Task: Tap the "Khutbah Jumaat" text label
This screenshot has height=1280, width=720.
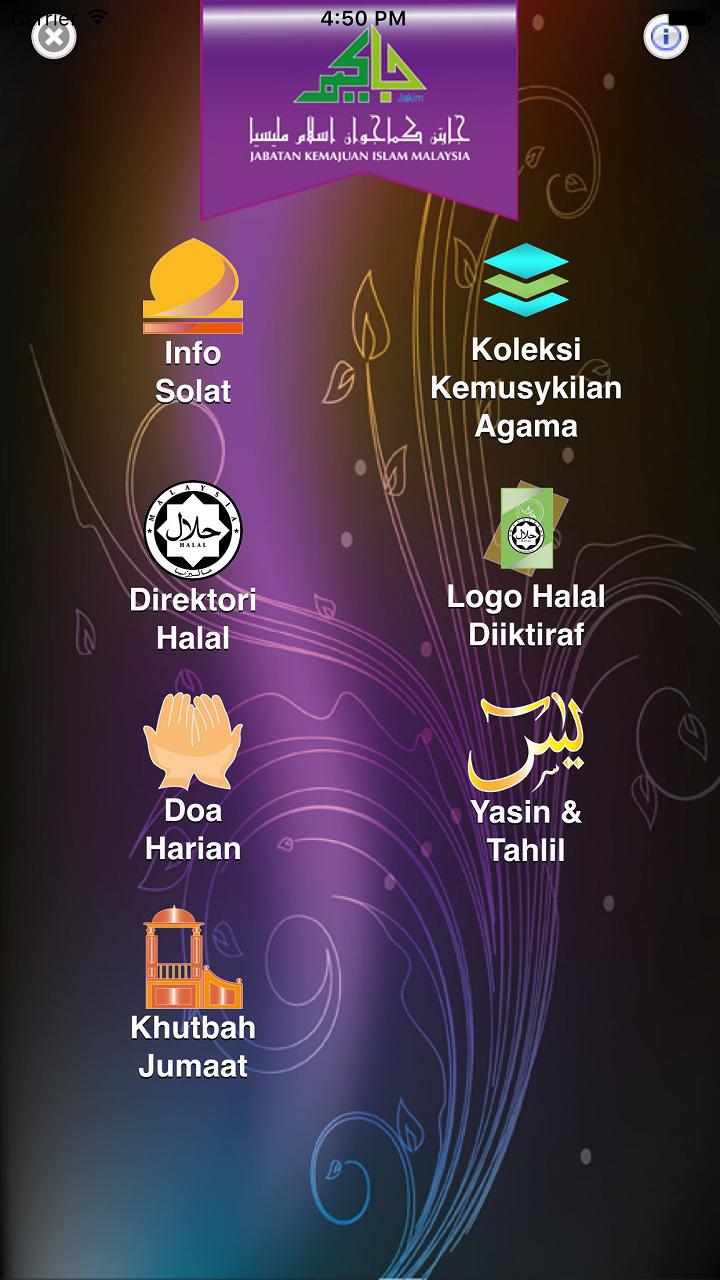Action: [x=193, y=1045]
